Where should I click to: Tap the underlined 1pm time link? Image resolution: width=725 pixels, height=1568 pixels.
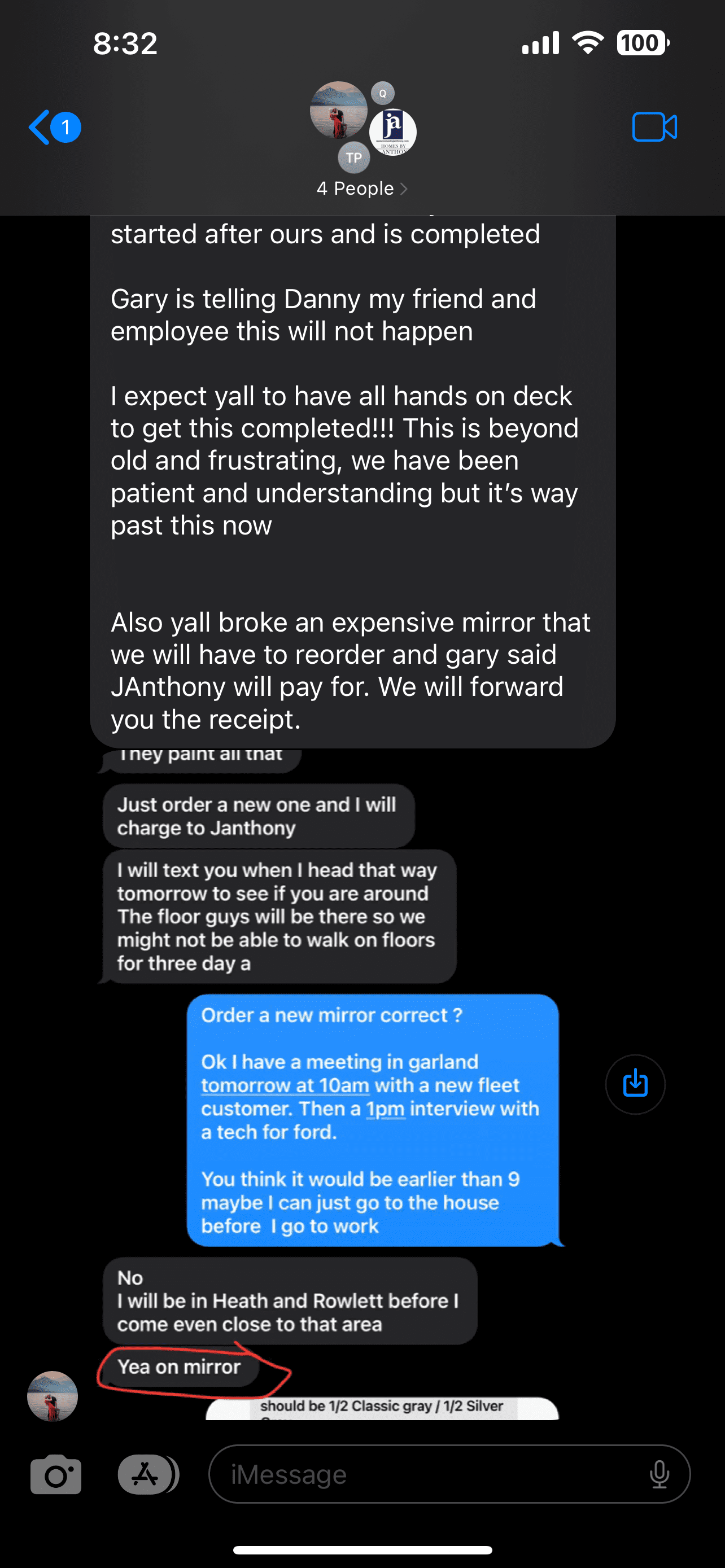(x=385, y=1109)
